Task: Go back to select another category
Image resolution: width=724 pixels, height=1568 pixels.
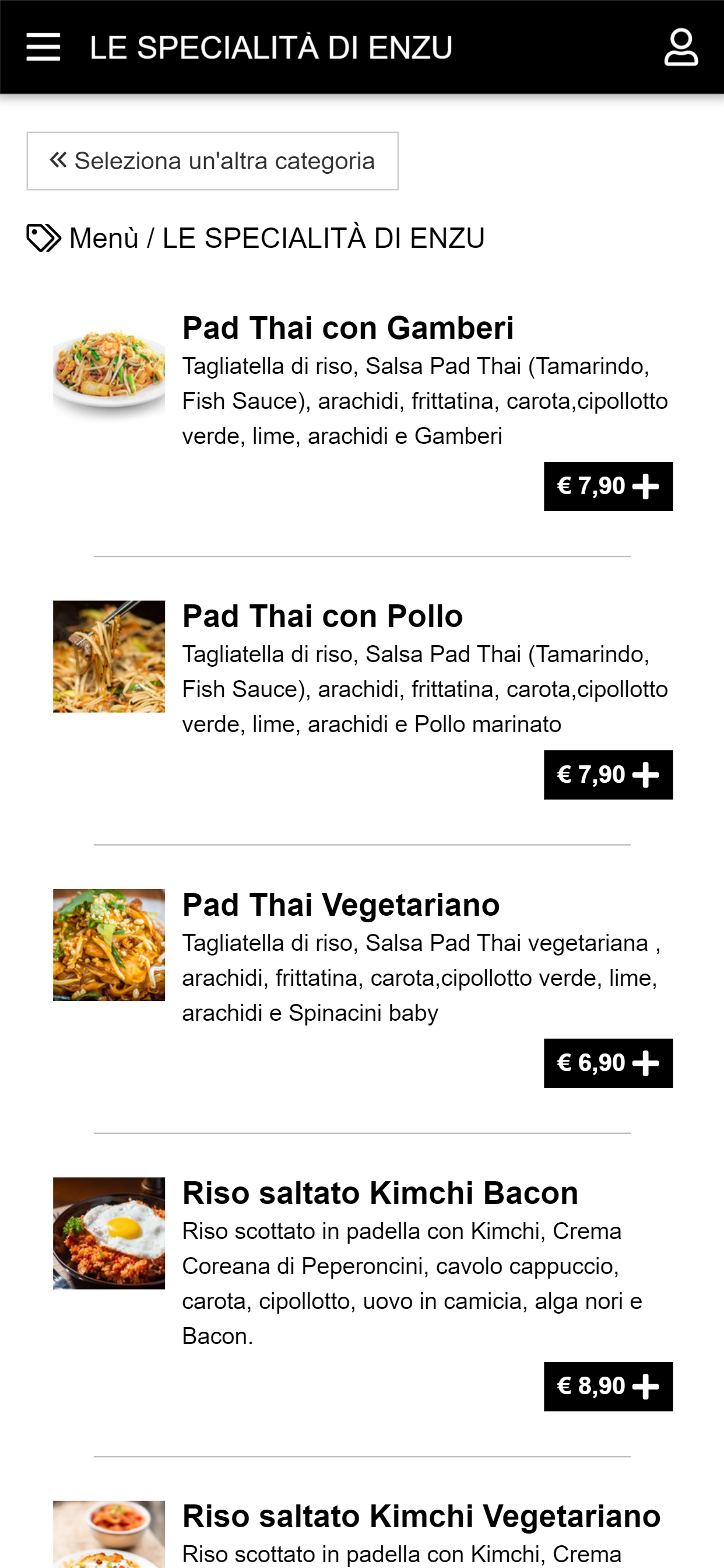Action: click(x=212, y=162)
